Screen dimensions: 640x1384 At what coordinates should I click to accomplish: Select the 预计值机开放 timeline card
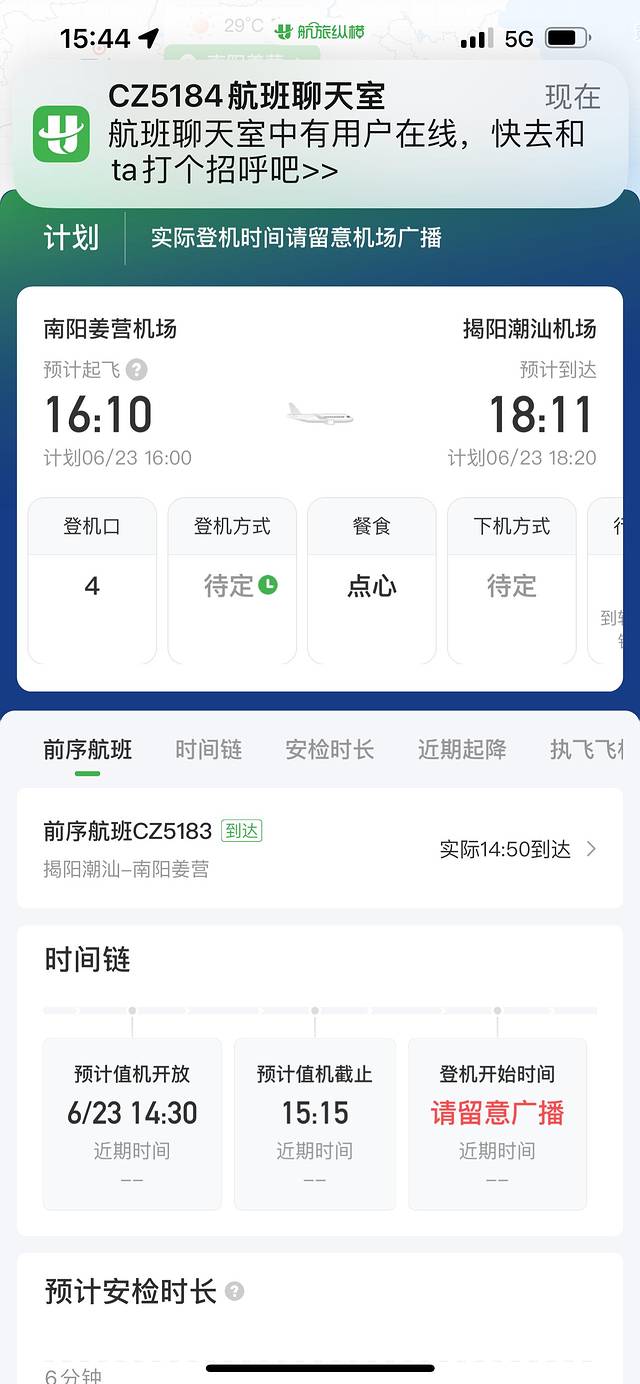(x=132, y=1124)
